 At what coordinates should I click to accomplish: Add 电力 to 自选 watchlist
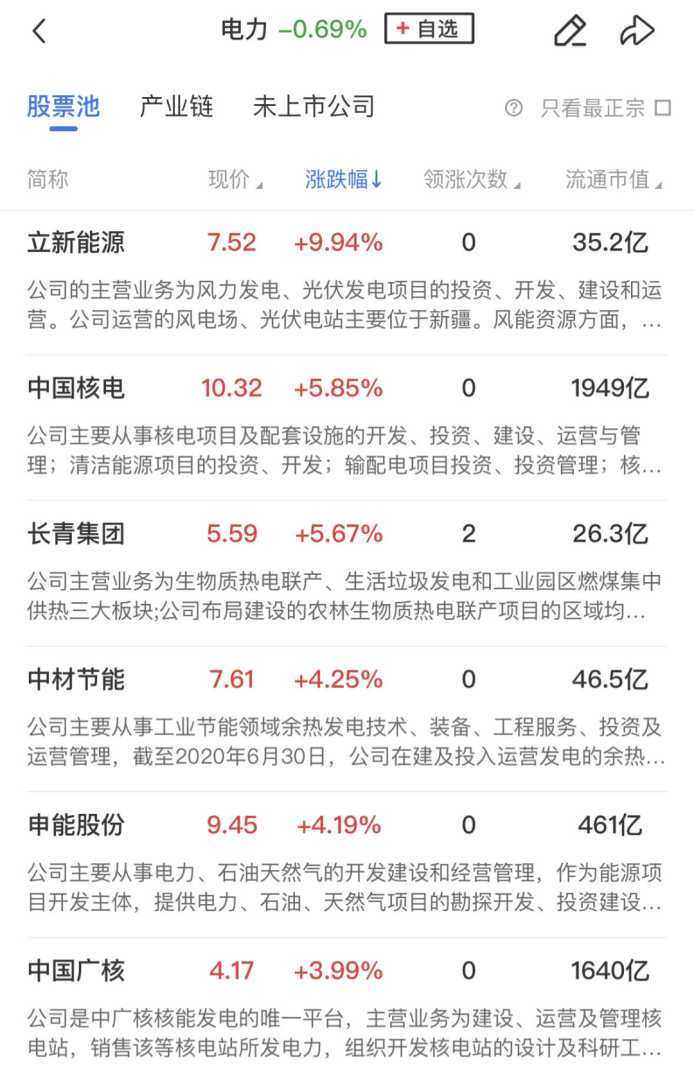428,29
